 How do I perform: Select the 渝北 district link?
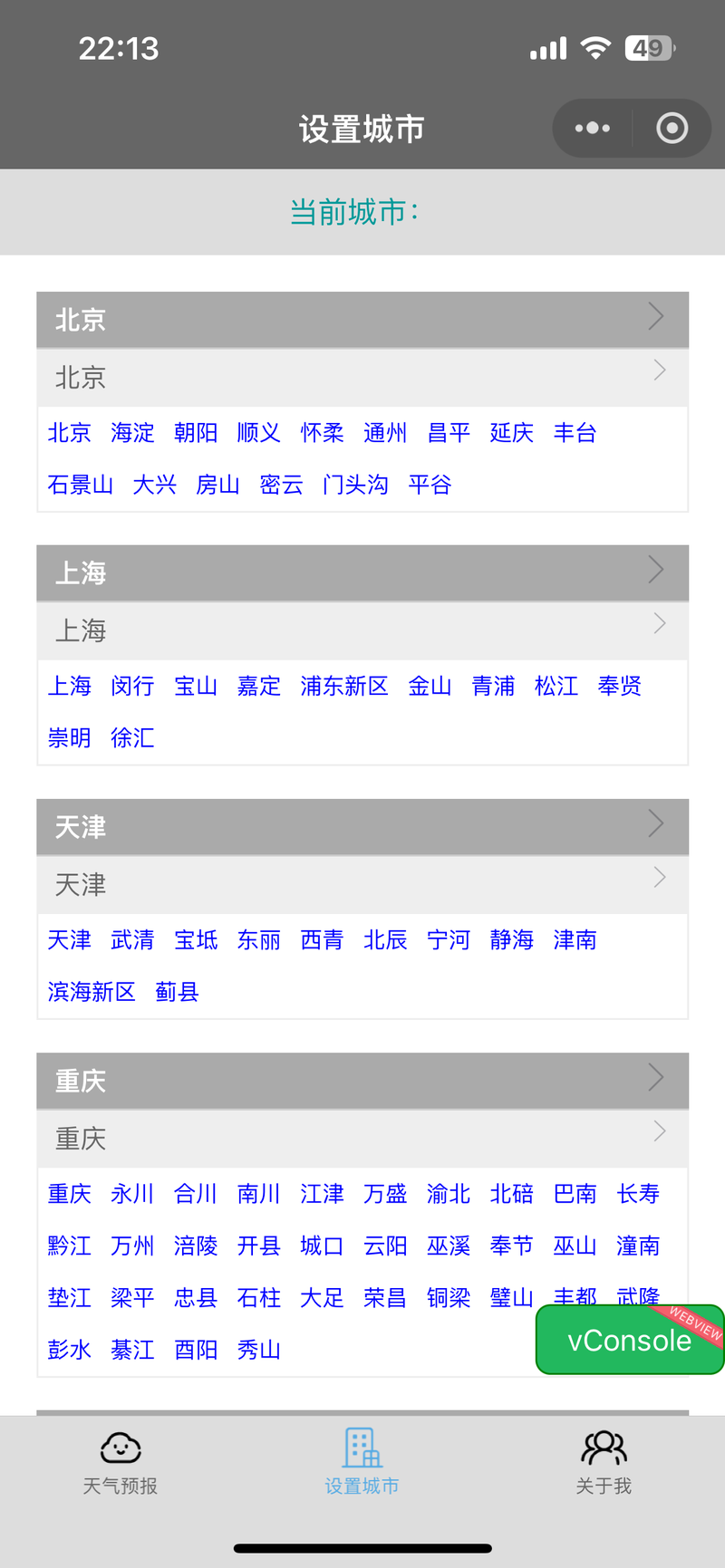click(449, 1194)
